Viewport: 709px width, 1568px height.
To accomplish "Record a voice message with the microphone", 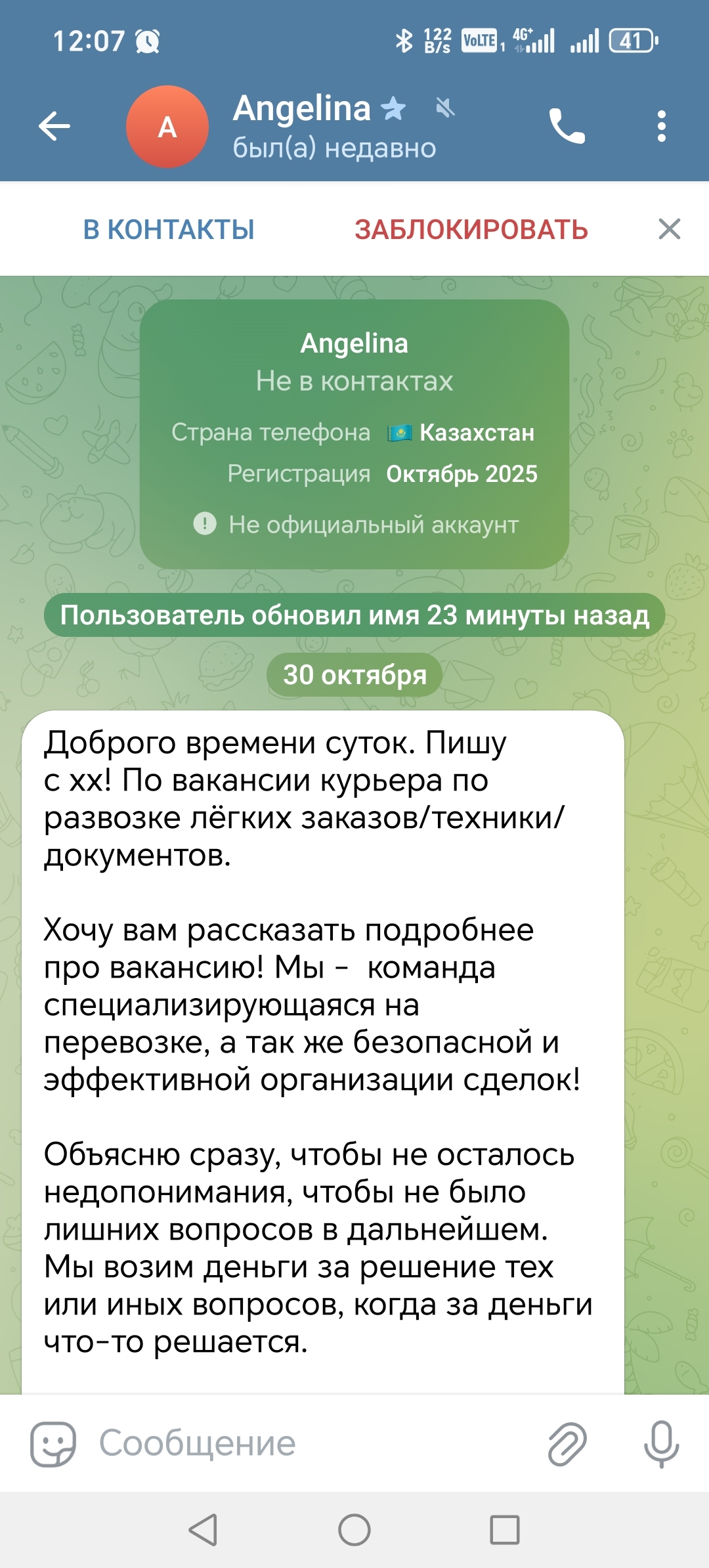I will point(661,1444).
